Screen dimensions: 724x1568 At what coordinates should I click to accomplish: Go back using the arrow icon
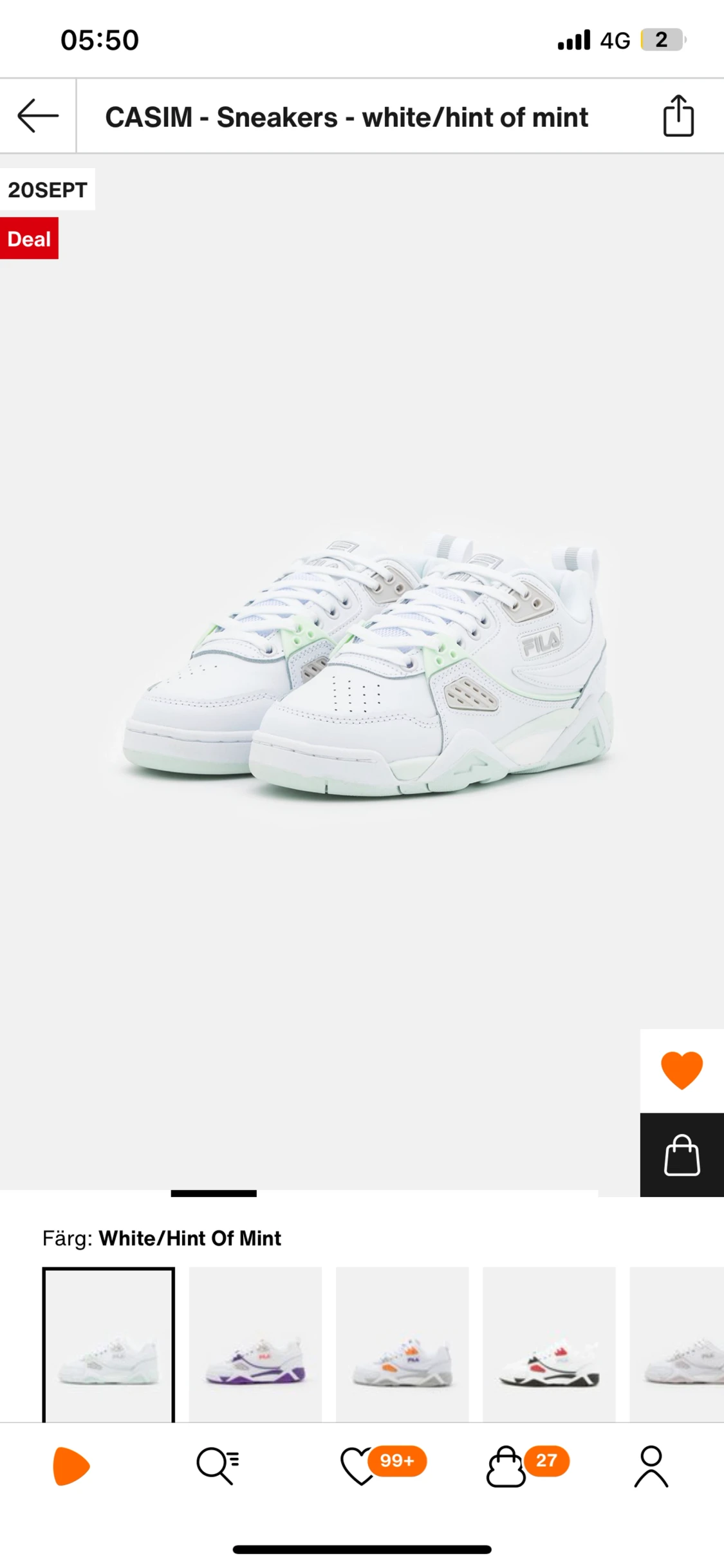(38, 116)
